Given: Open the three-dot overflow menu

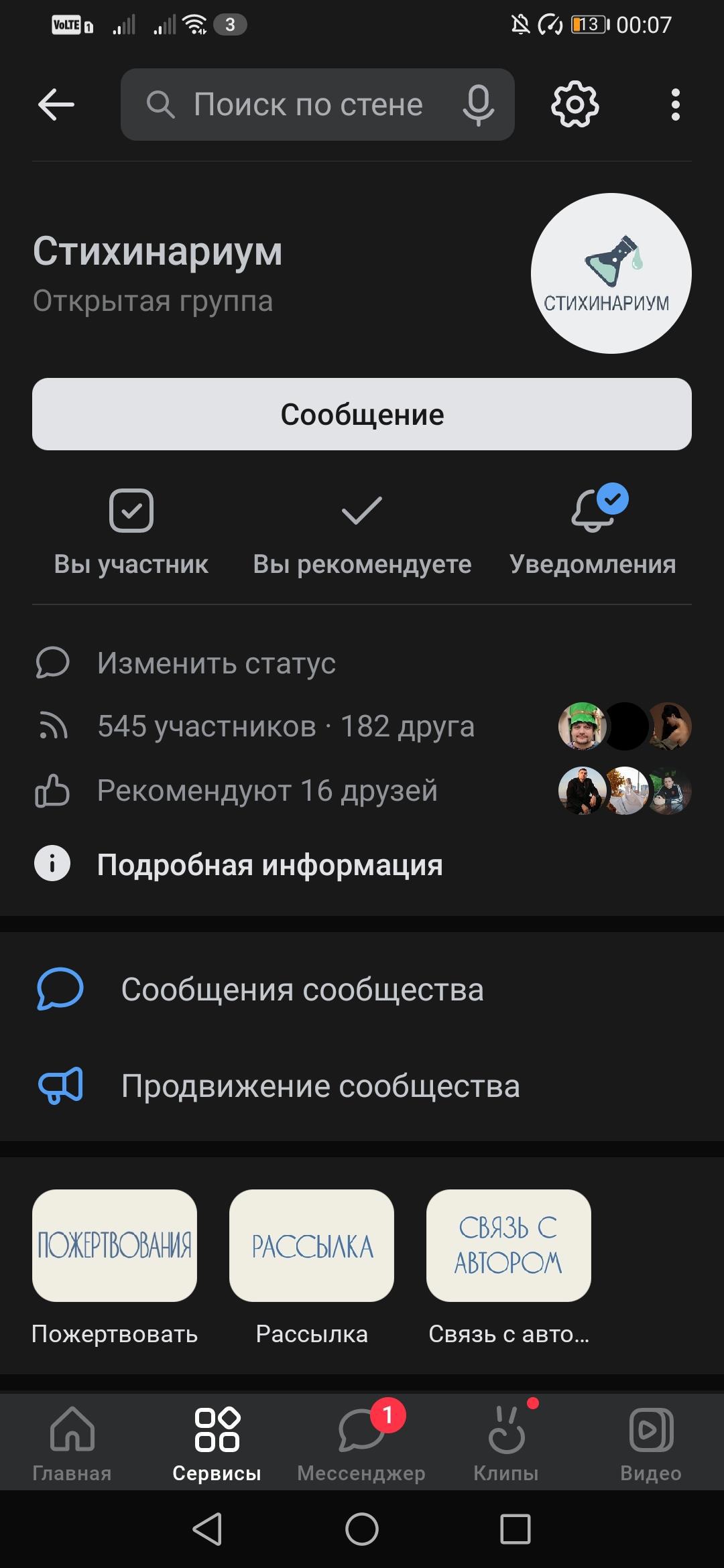Looking at the screenshot, I should click(675, 105).
